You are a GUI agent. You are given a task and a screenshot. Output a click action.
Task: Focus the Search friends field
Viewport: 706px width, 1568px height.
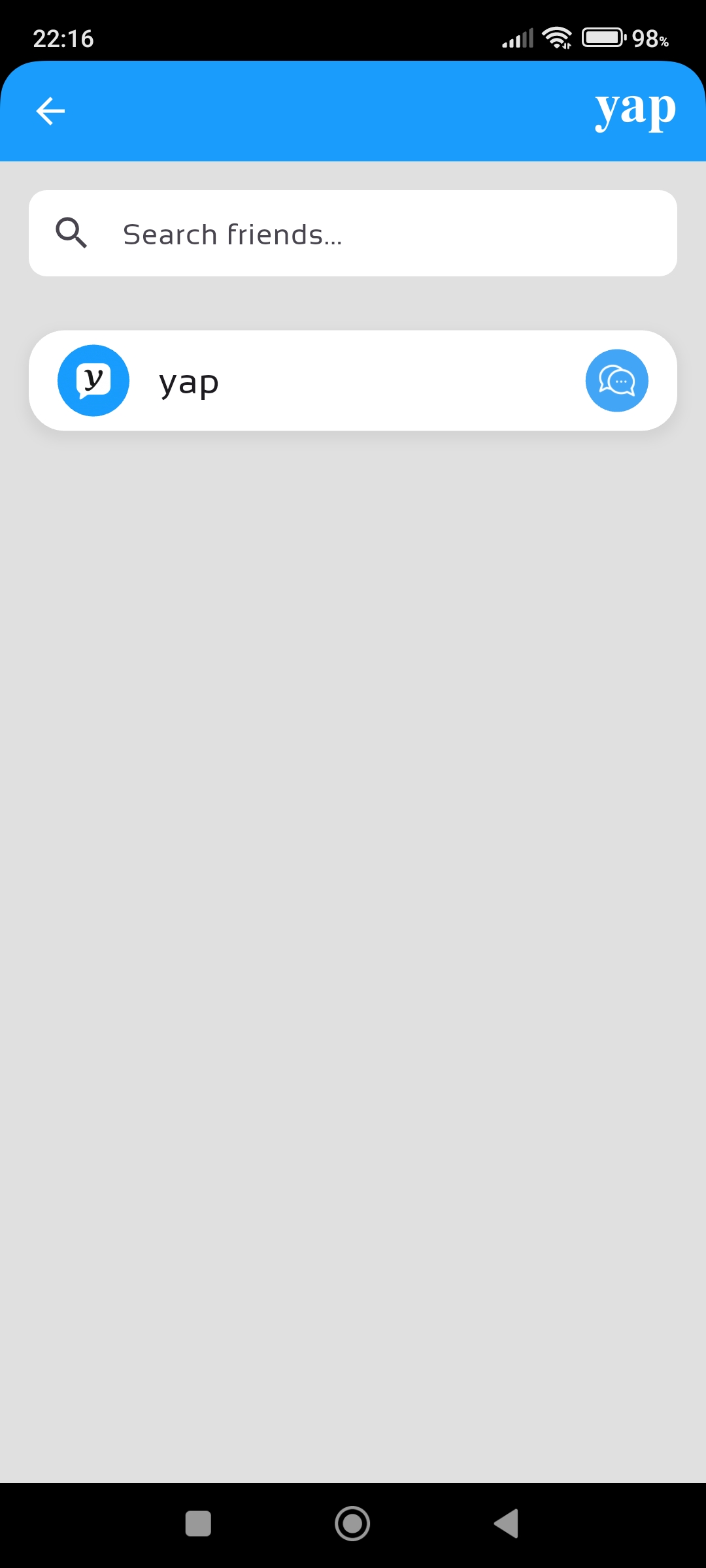(379, 234)
